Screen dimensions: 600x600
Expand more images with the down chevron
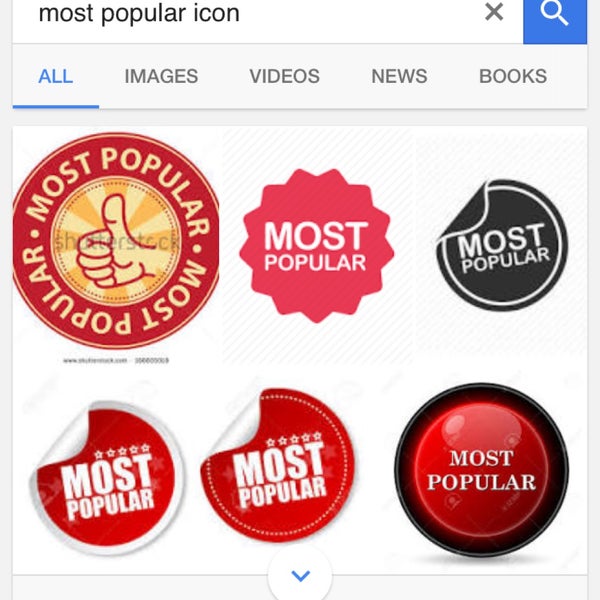coord(300,576)
